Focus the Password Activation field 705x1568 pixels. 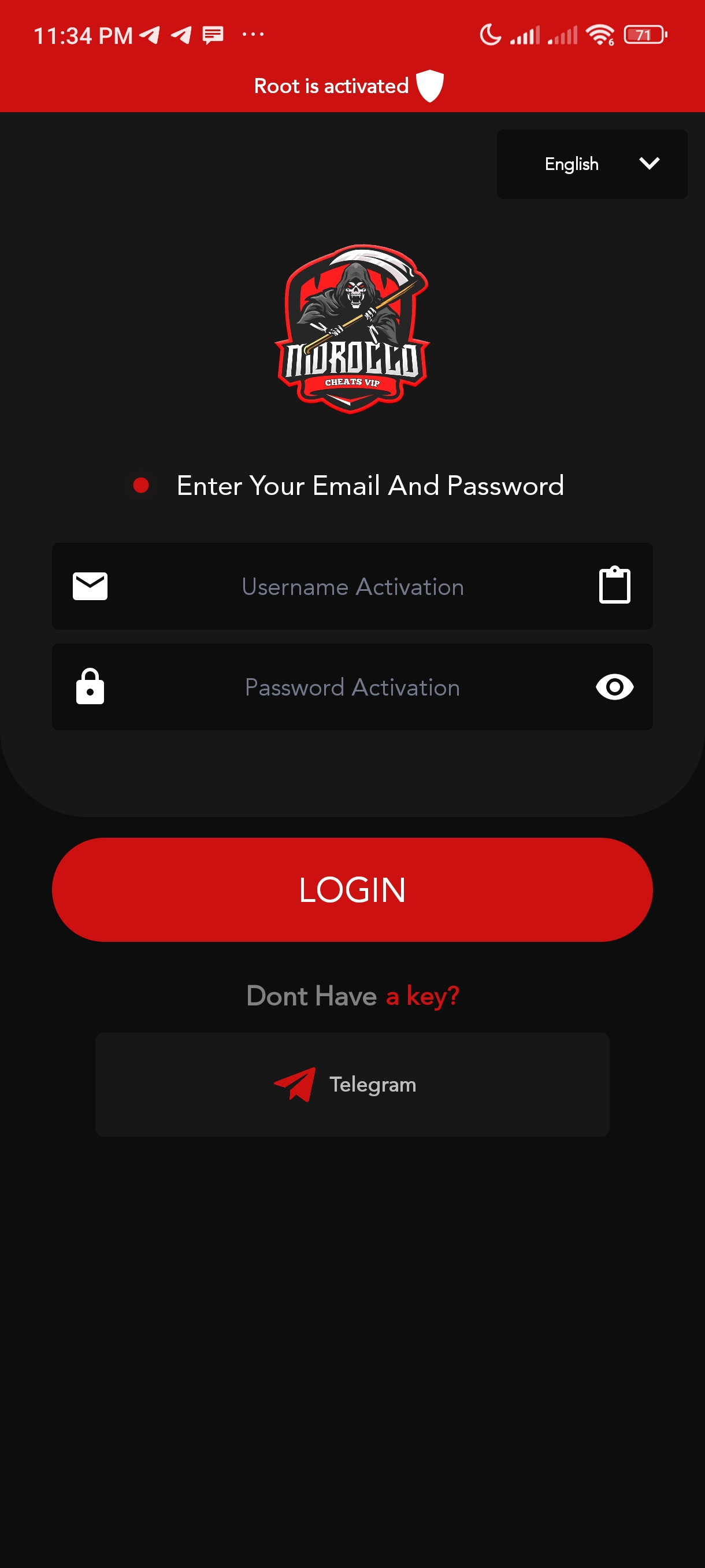click(352, 687)
